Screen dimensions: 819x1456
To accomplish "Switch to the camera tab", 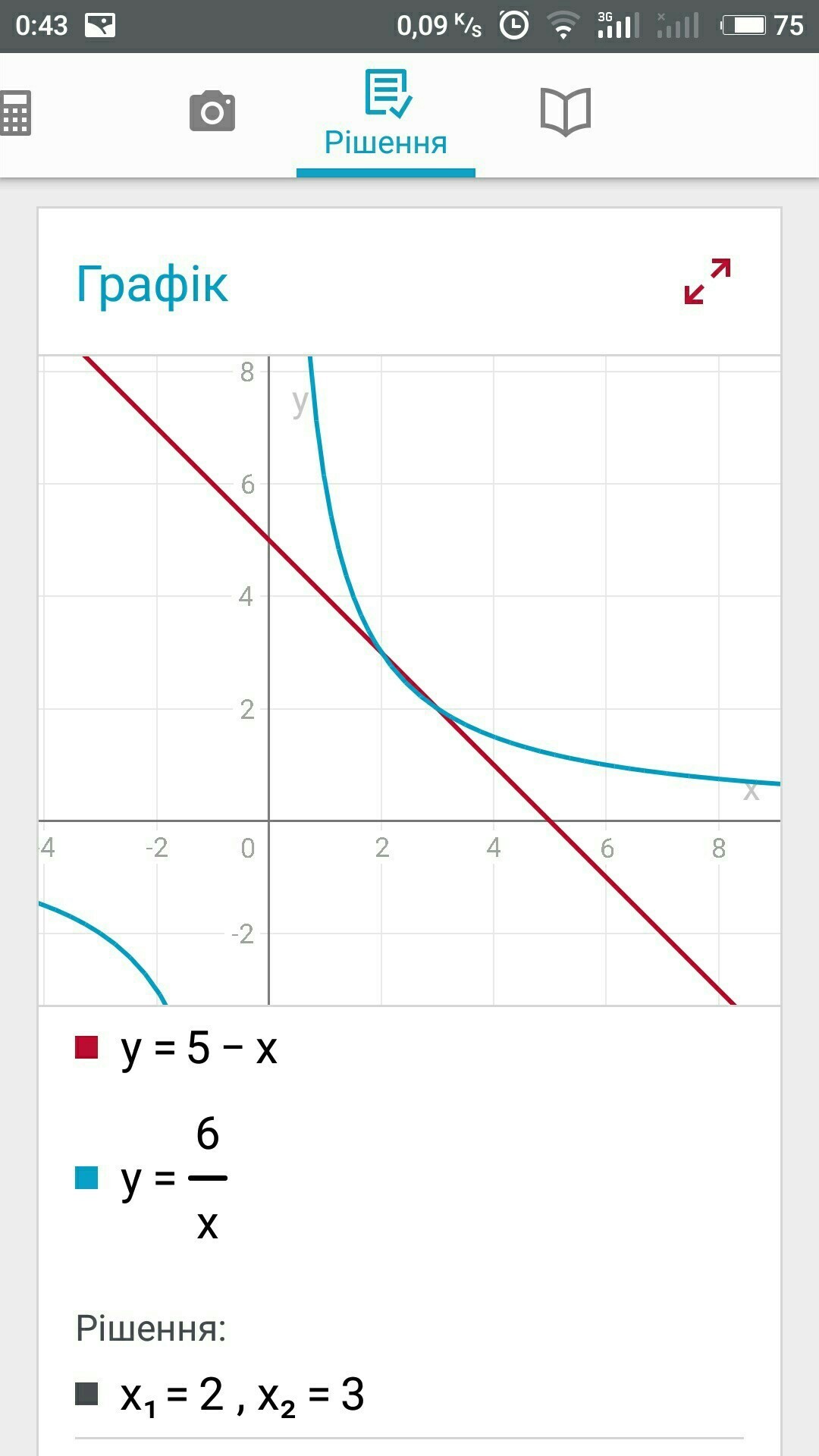I will coord(212,111).
